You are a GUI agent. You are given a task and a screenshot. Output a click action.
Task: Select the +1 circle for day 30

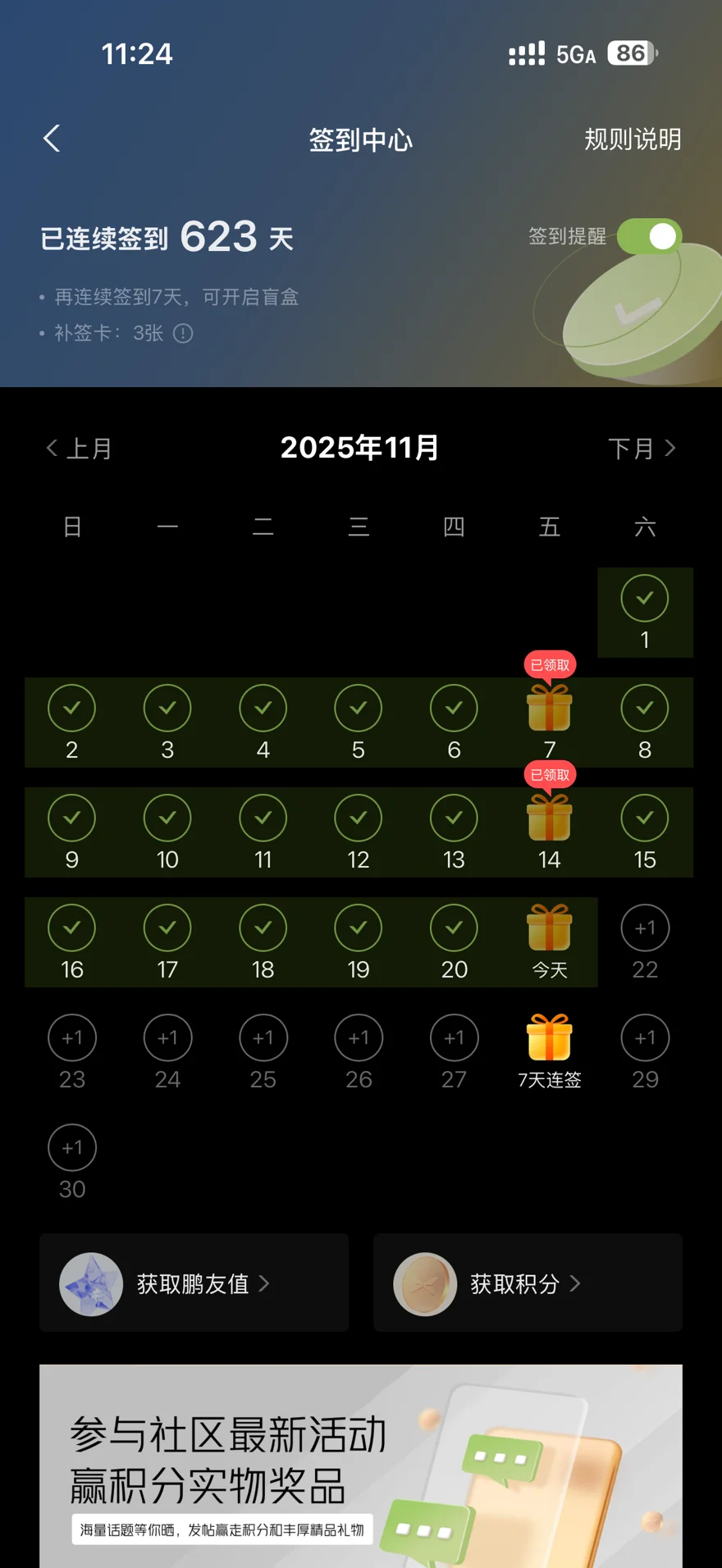click(72, 1148)
